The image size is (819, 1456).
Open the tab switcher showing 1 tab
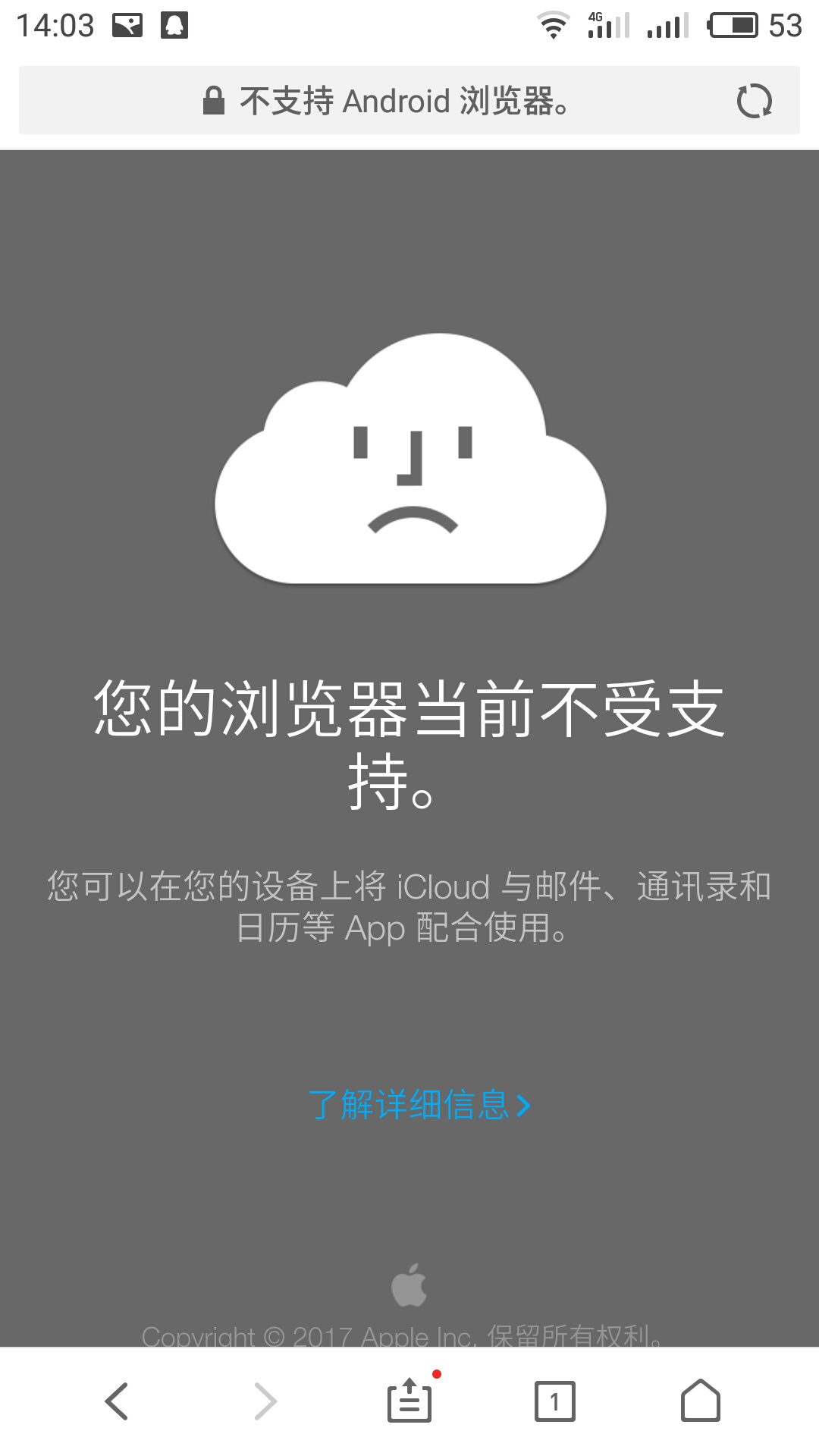click(556, 1401)
